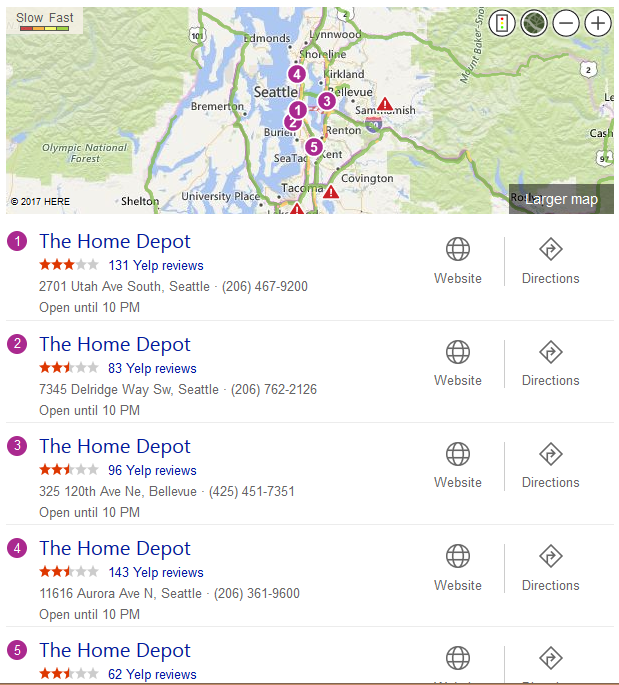619x685 pixels.
Task: View the 83 Yelp reviews
Action: (x=152, y=368)
